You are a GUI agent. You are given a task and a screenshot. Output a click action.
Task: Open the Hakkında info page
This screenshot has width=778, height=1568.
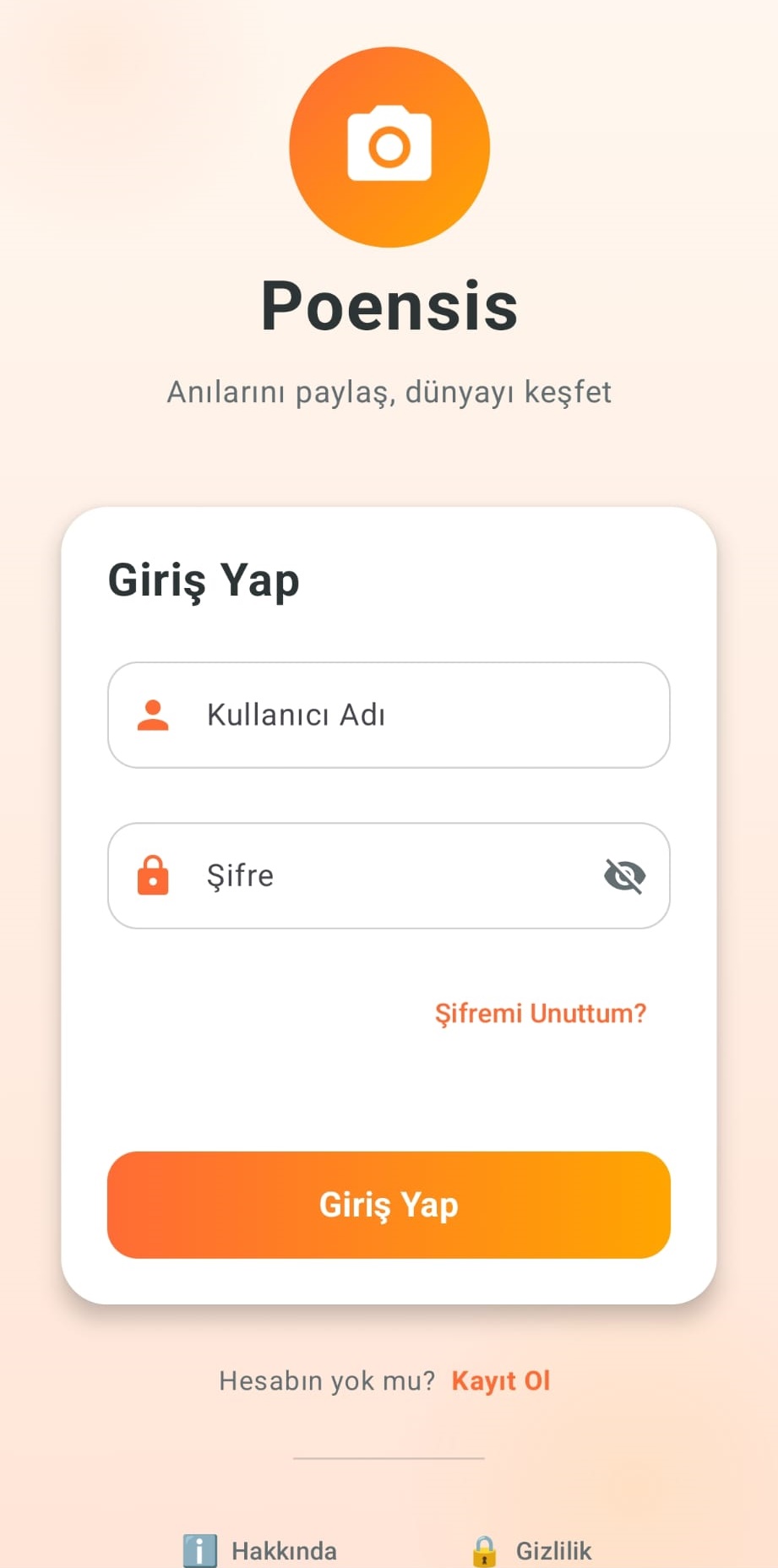262,1550
